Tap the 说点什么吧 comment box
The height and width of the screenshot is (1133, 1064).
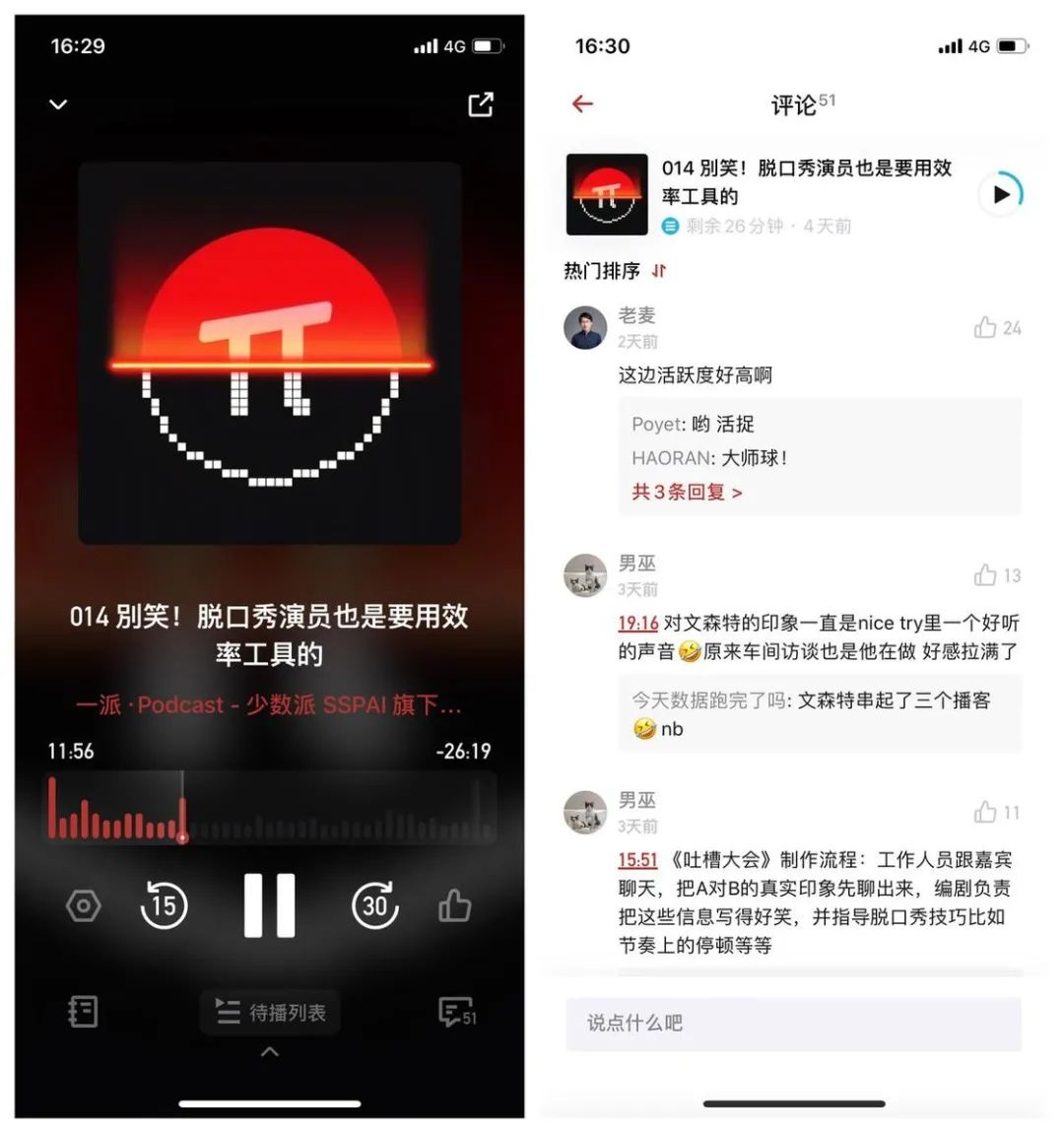tap(793, 1023)
